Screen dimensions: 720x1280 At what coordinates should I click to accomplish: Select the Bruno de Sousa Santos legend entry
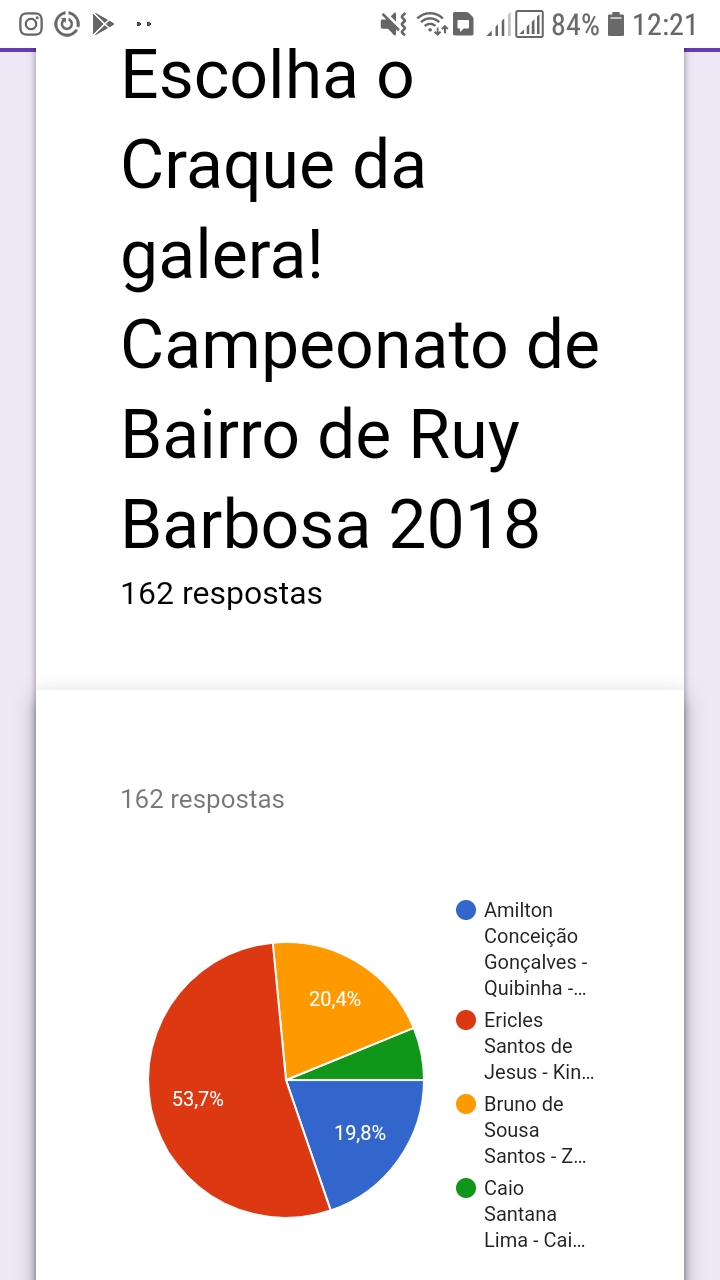pos(521,1130)
